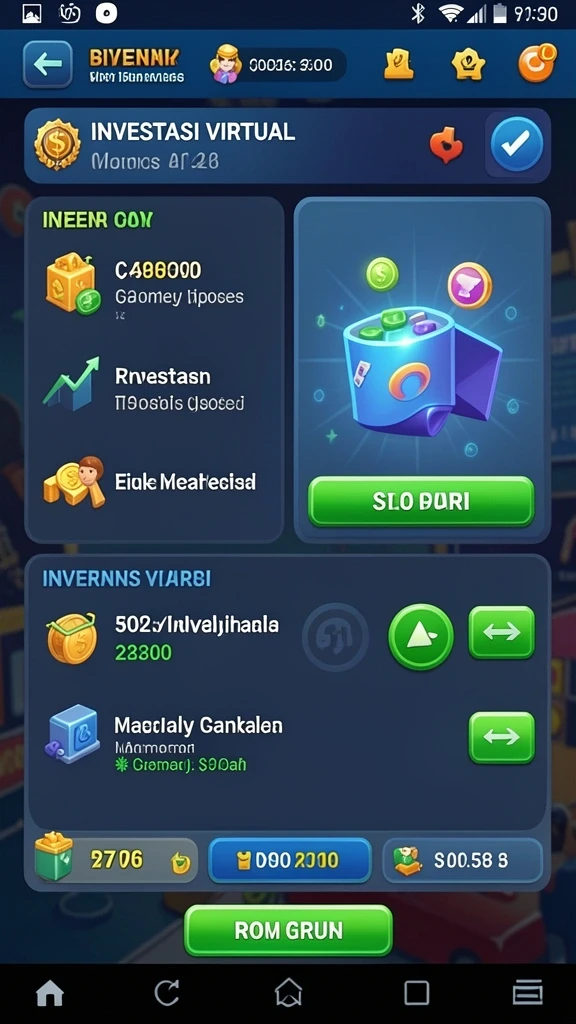Tap the blue D90 2000 button
This screenshot has height=1024, width=576.
pyautogui.click(x=289, y=861)
